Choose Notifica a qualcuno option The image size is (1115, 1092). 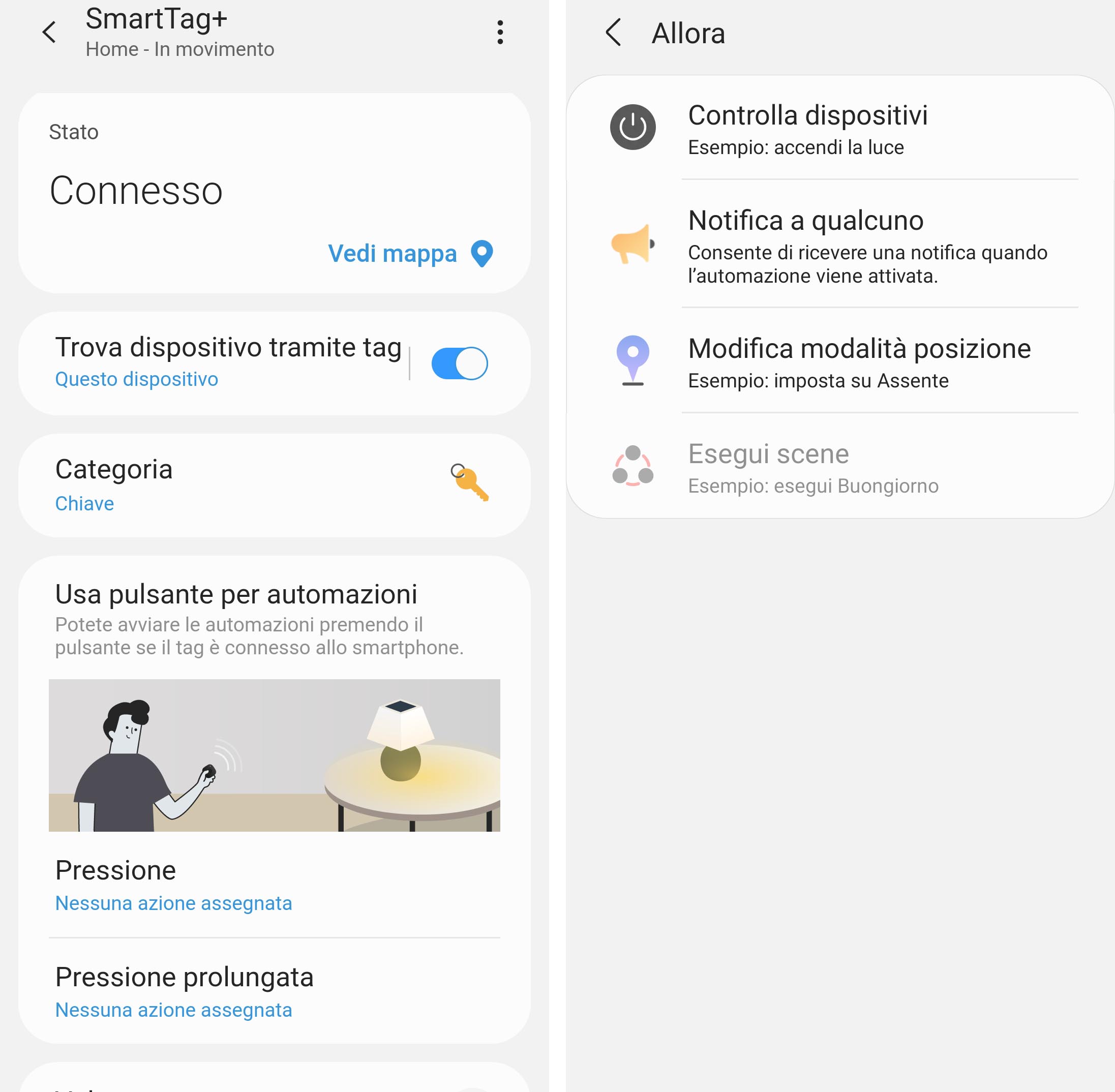point(840,245)
